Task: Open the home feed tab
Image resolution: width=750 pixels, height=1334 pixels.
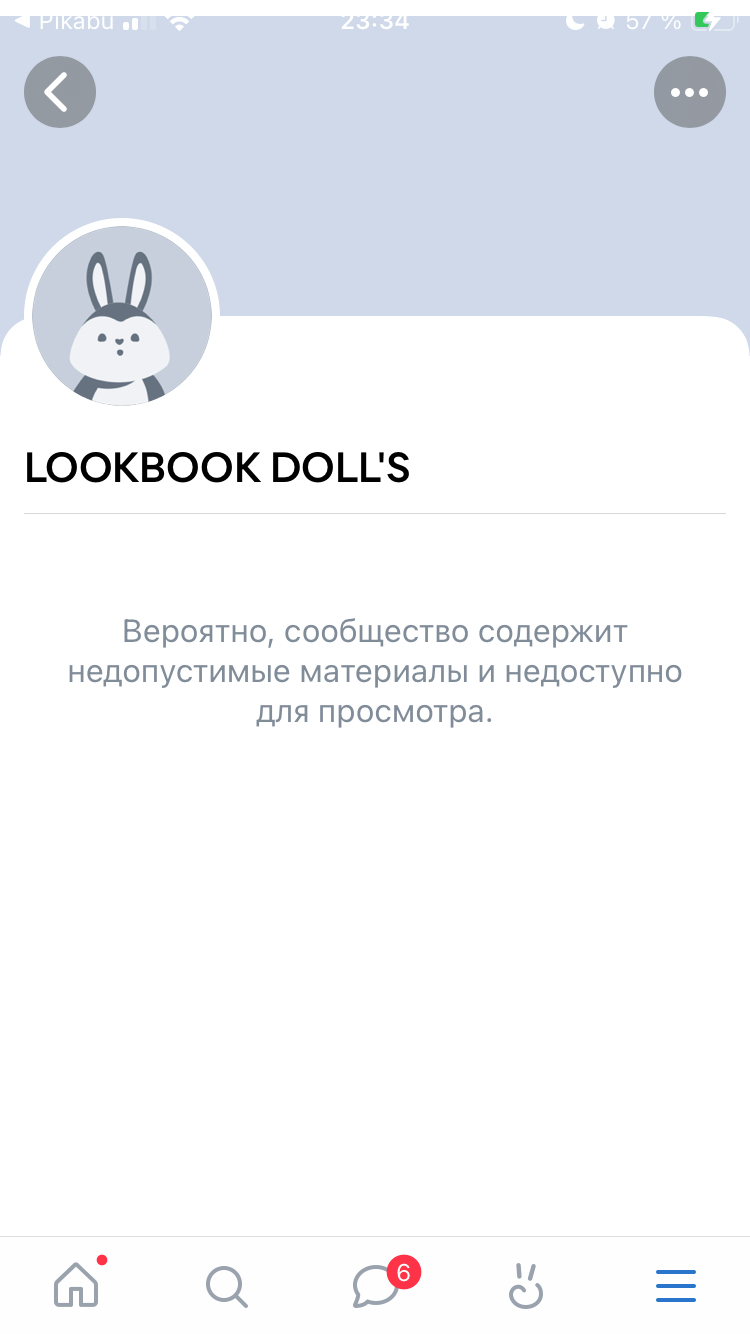Action: 76,1285
